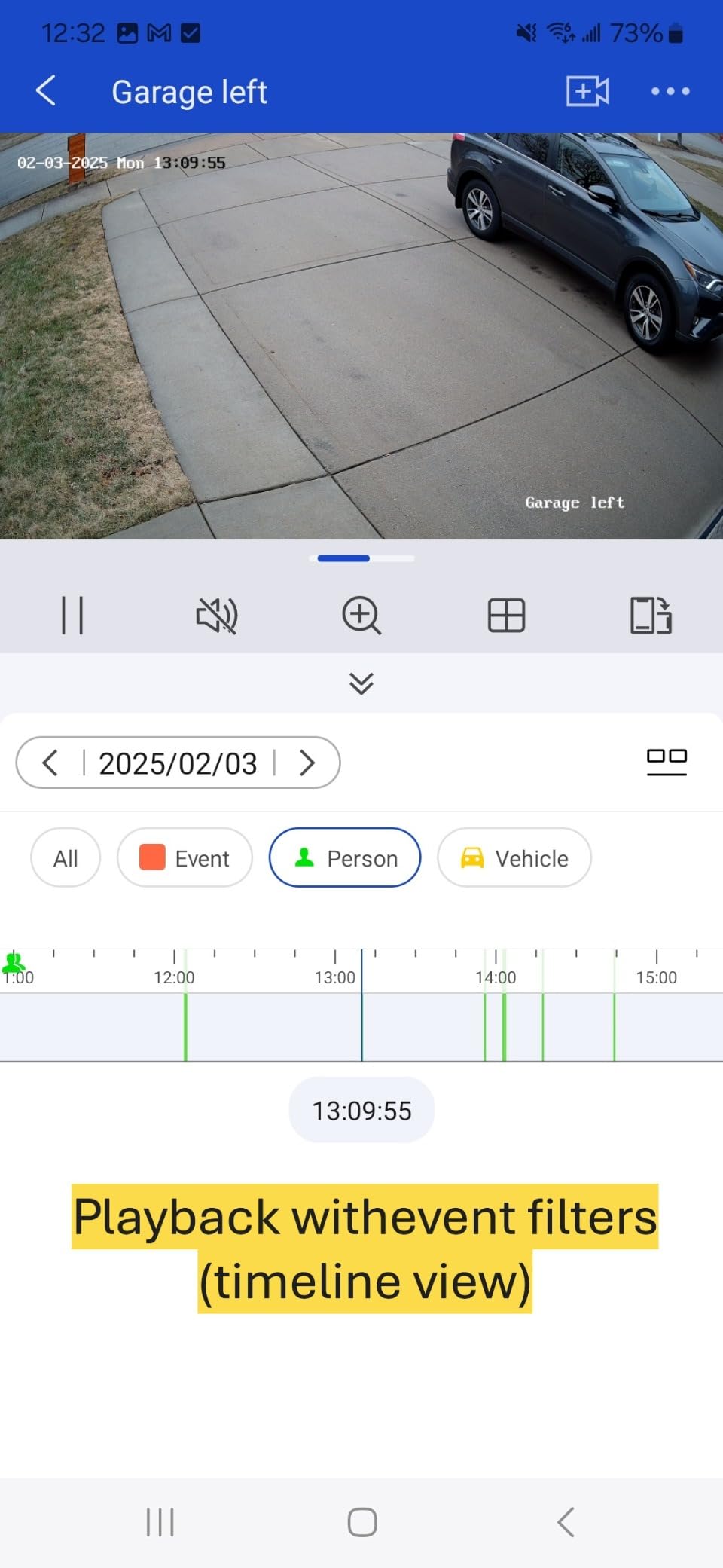
Task: Go to the previous date
Action: coord(50,763)
